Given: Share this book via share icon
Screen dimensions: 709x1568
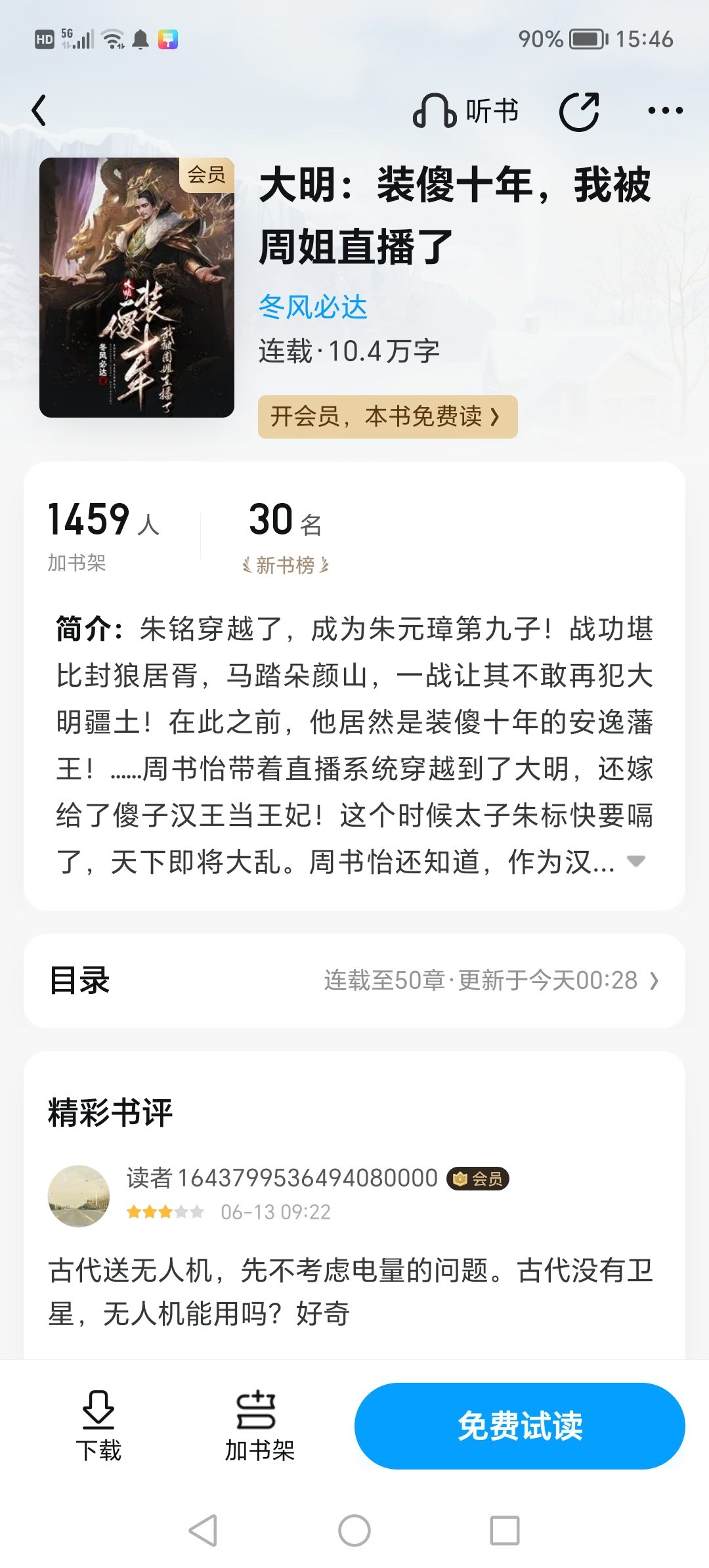Looking at the screenshot, I should pyautogui.click(x=579, y=111).
